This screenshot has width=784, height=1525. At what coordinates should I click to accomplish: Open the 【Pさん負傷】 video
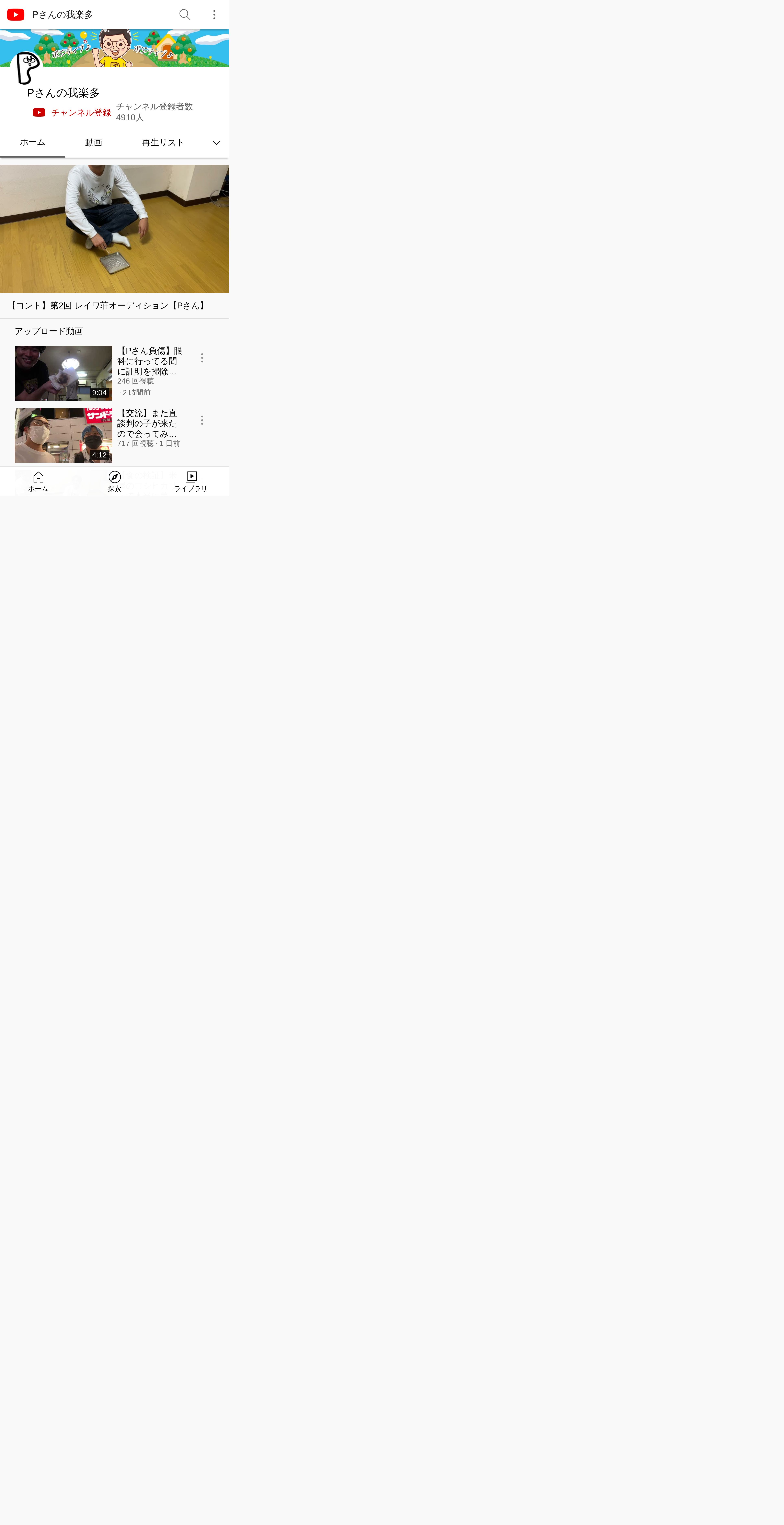click(63, 373)
